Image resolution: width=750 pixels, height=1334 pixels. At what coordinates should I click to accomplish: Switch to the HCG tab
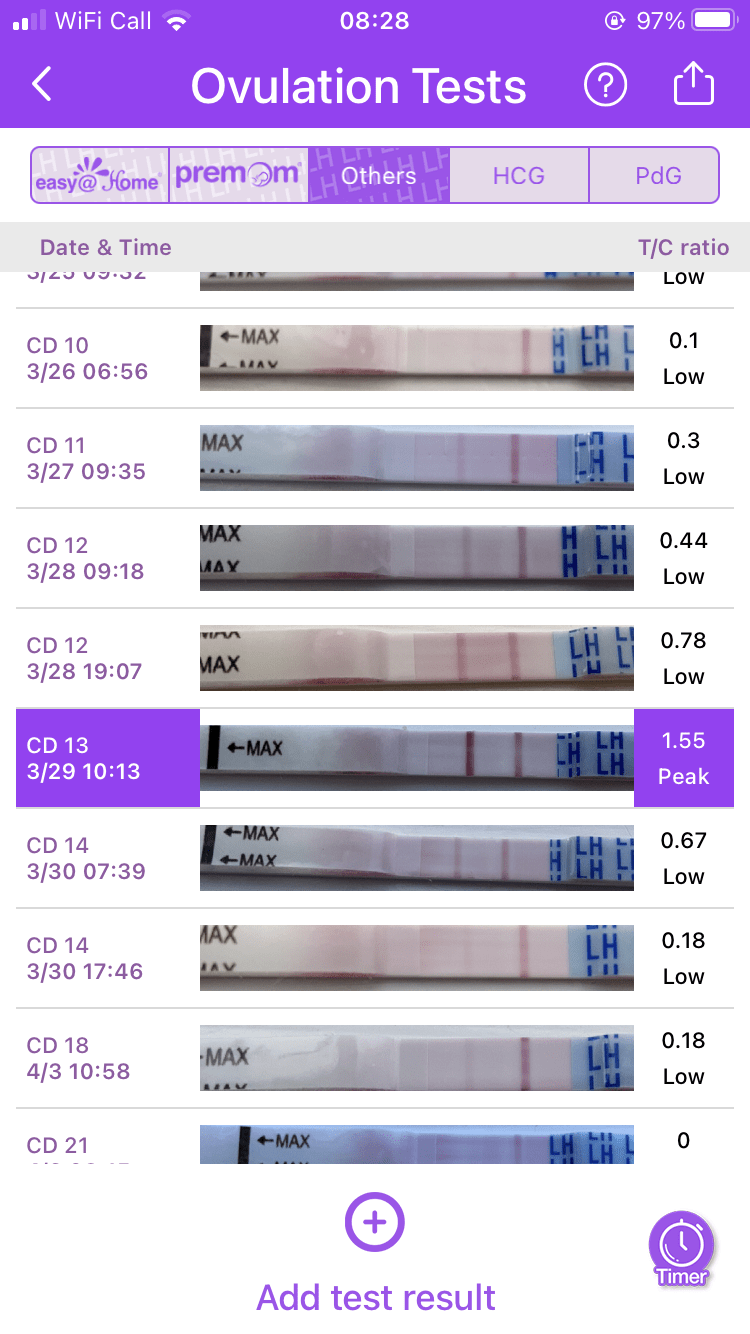(519, 176)
